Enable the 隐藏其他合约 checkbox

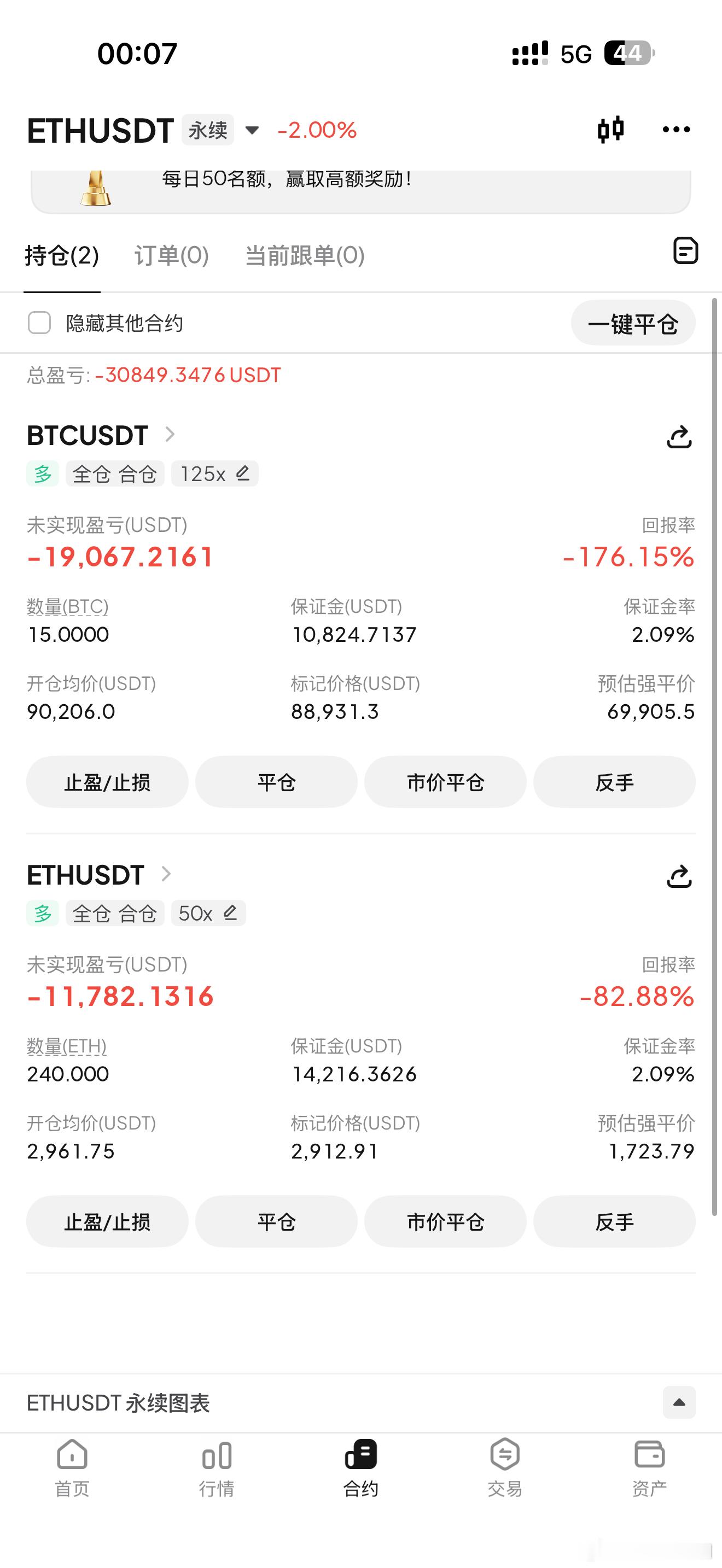[39, 323]
